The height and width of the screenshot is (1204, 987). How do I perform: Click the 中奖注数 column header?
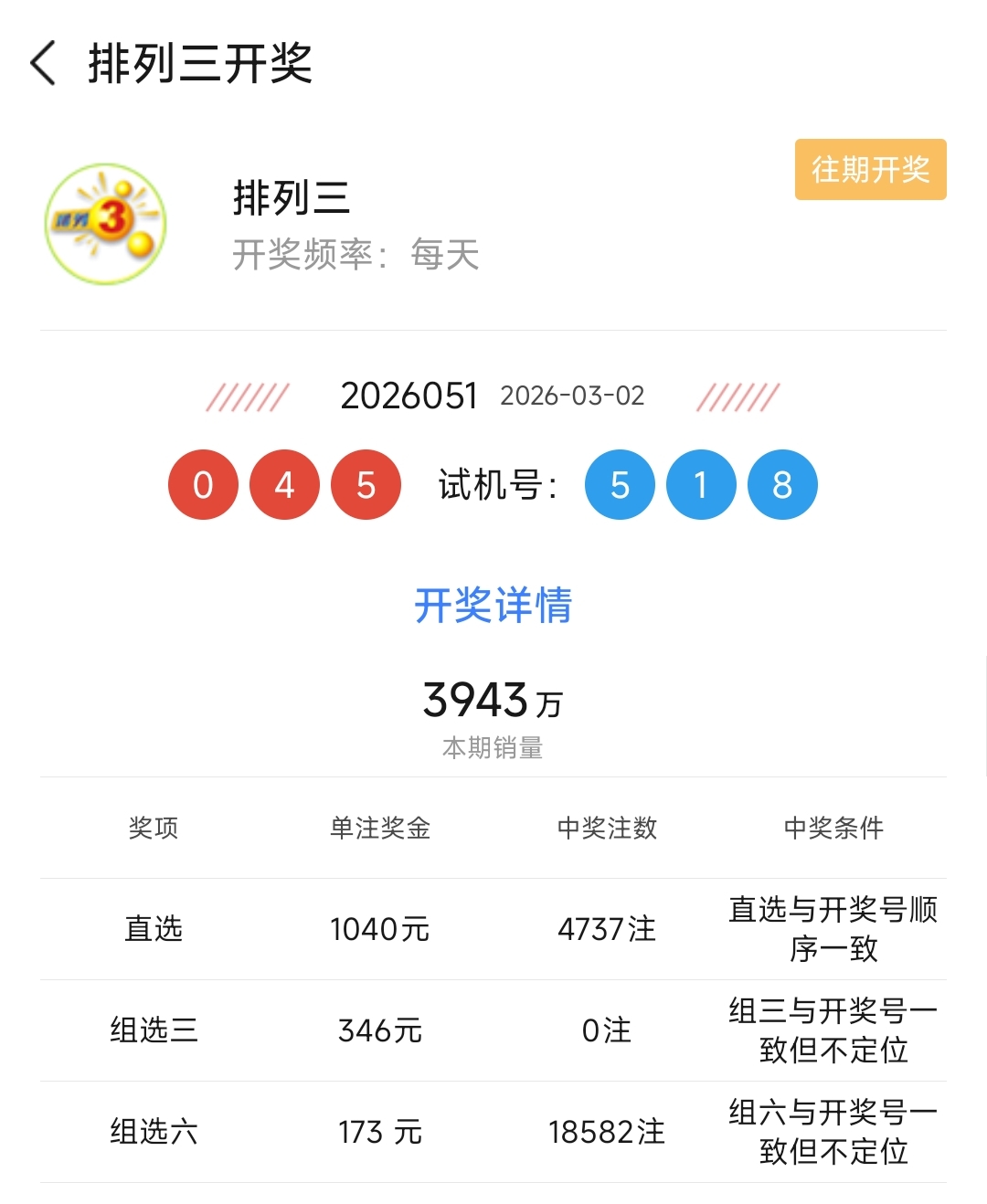point(606,829)
